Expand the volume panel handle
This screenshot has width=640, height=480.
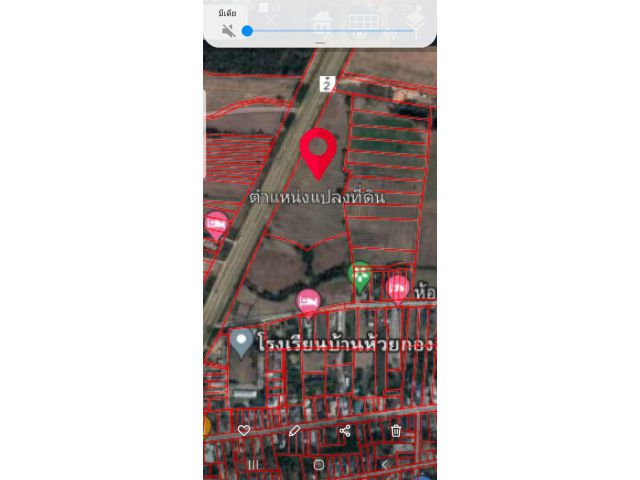tap(320, 44)
